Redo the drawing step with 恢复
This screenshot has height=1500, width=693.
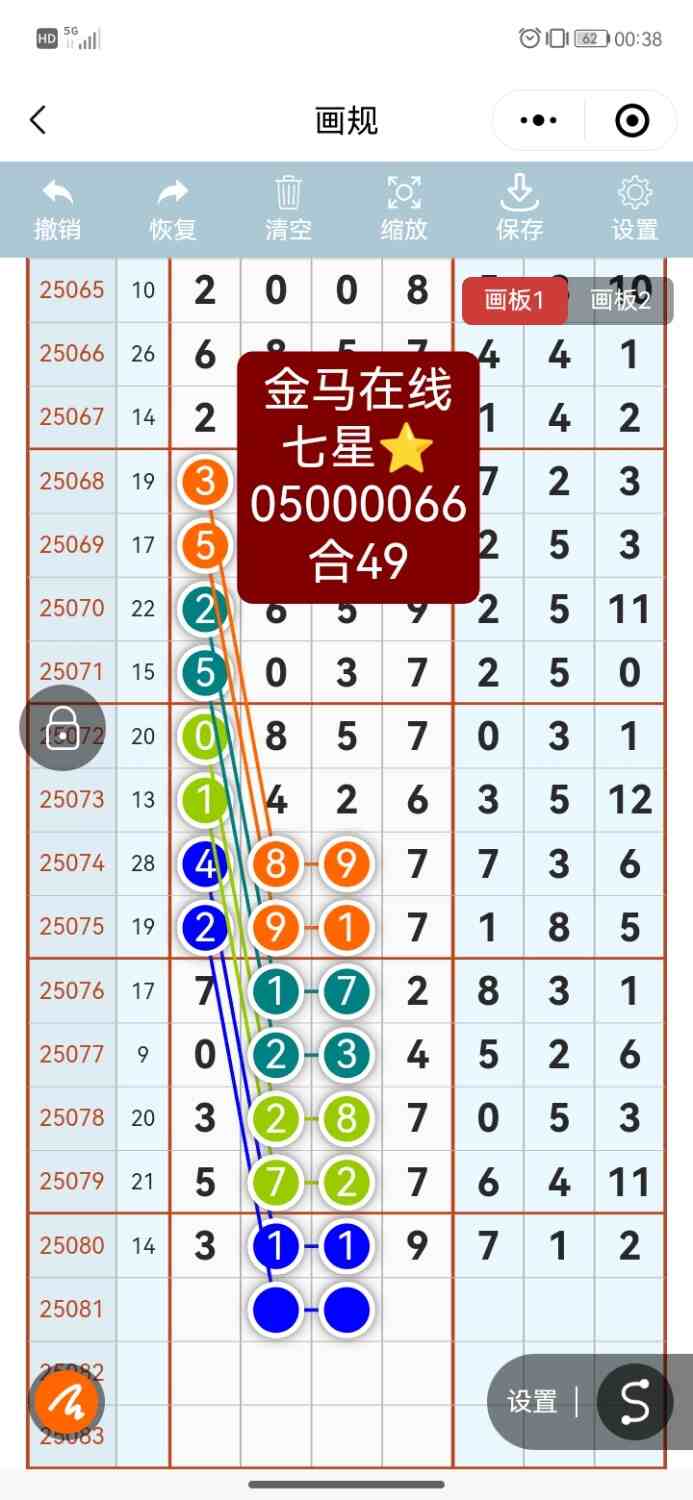tap(173, 209)
